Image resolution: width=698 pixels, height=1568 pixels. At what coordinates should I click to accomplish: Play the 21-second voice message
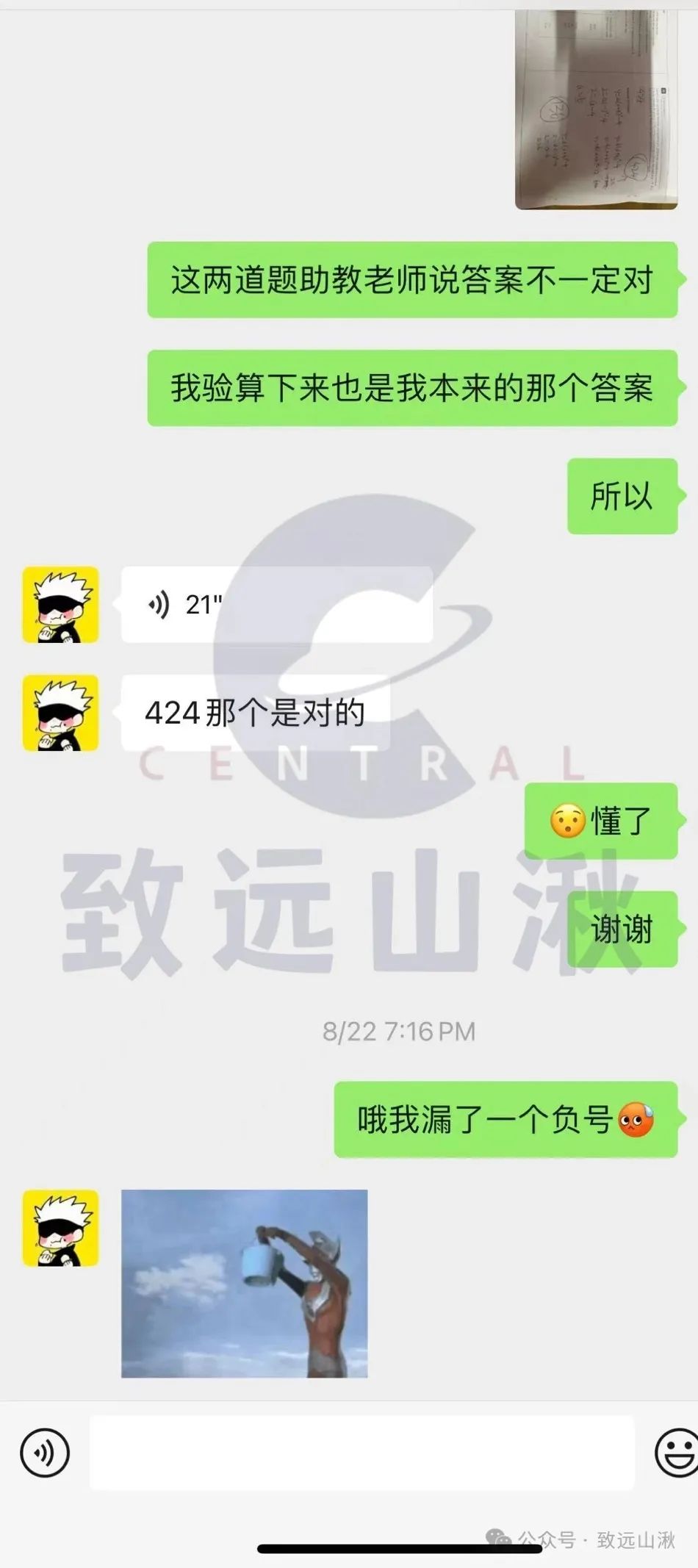277,605
